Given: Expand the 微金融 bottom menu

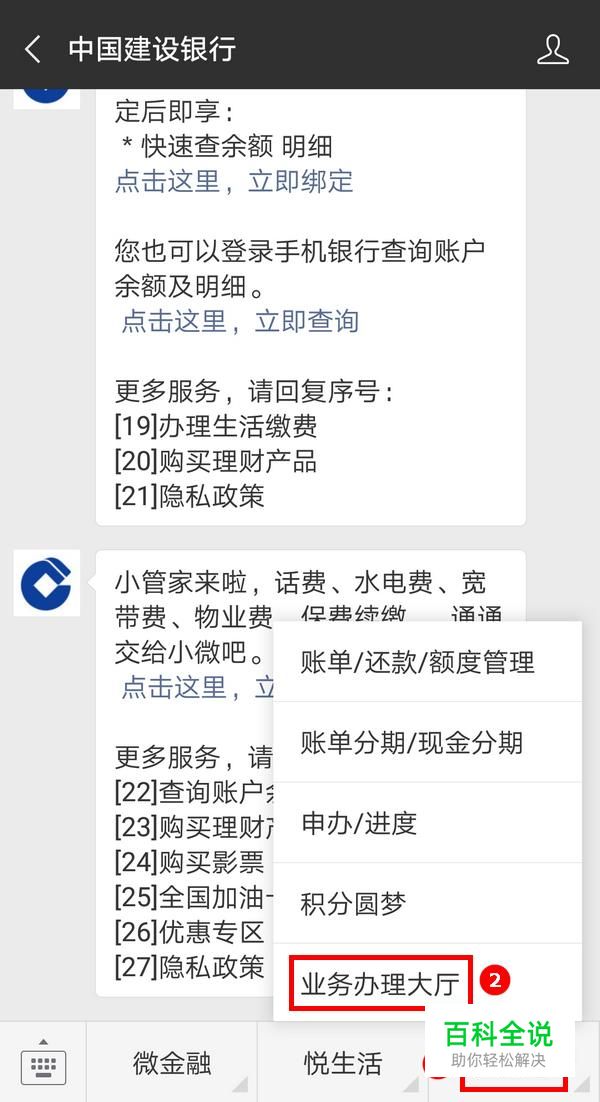Looking at the screenshot, I should (172, 1063).
